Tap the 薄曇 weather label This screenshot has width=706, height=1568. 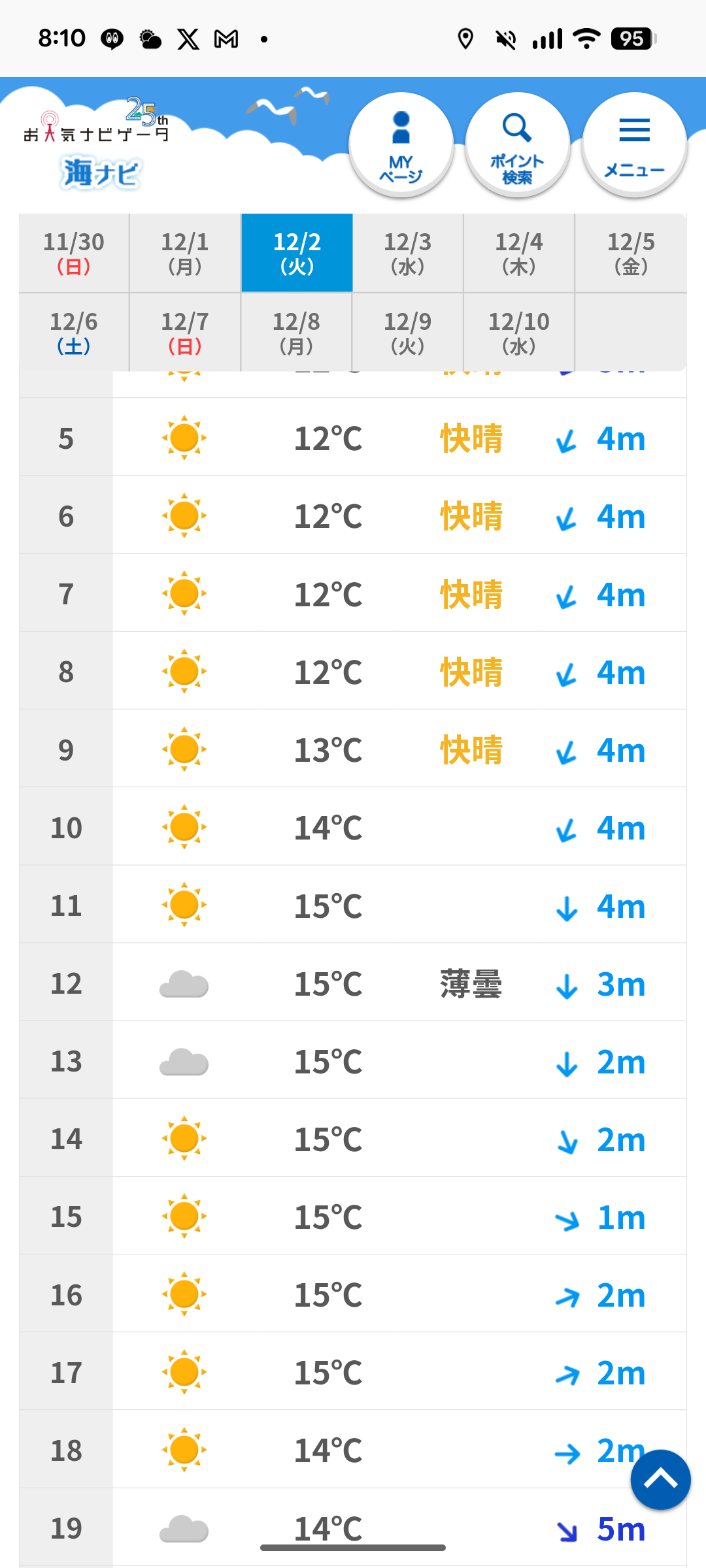[x=471, y=985]
